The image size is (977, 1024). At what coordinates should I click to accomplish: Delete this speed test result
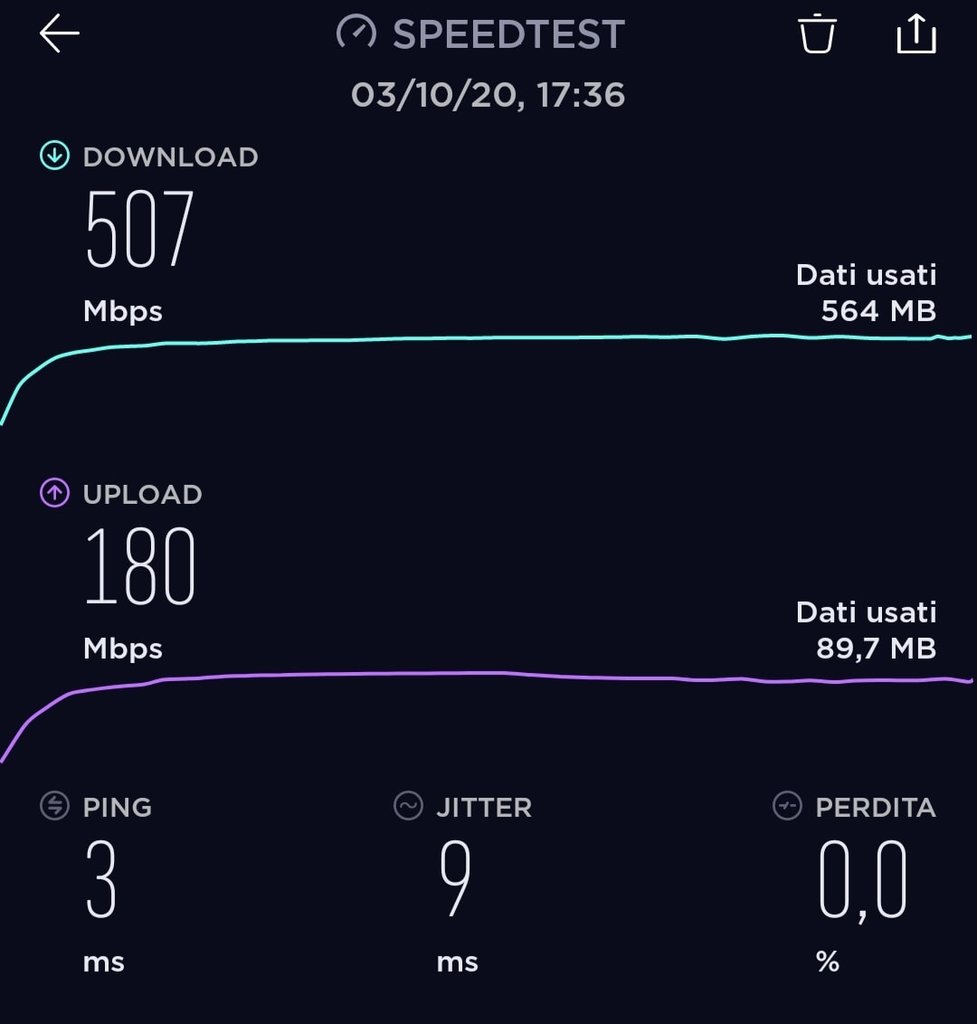point(816,34)
